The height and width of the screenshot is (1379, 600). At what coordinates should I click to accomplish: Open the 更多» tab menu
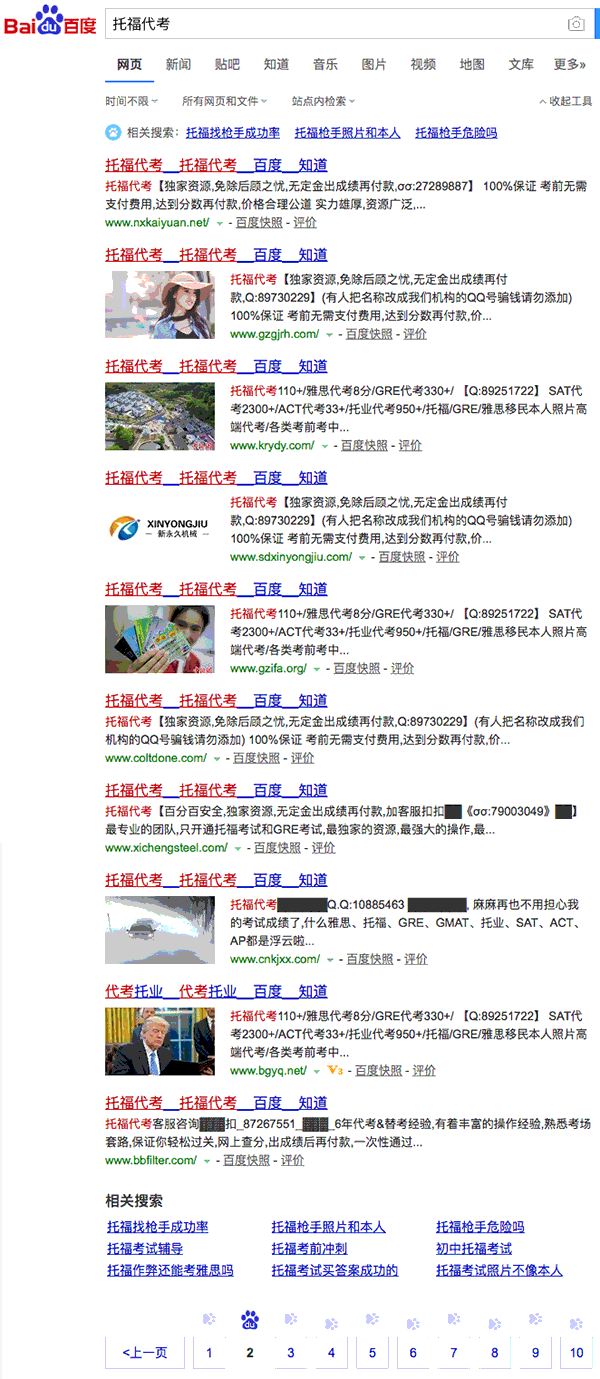[569, 65]
